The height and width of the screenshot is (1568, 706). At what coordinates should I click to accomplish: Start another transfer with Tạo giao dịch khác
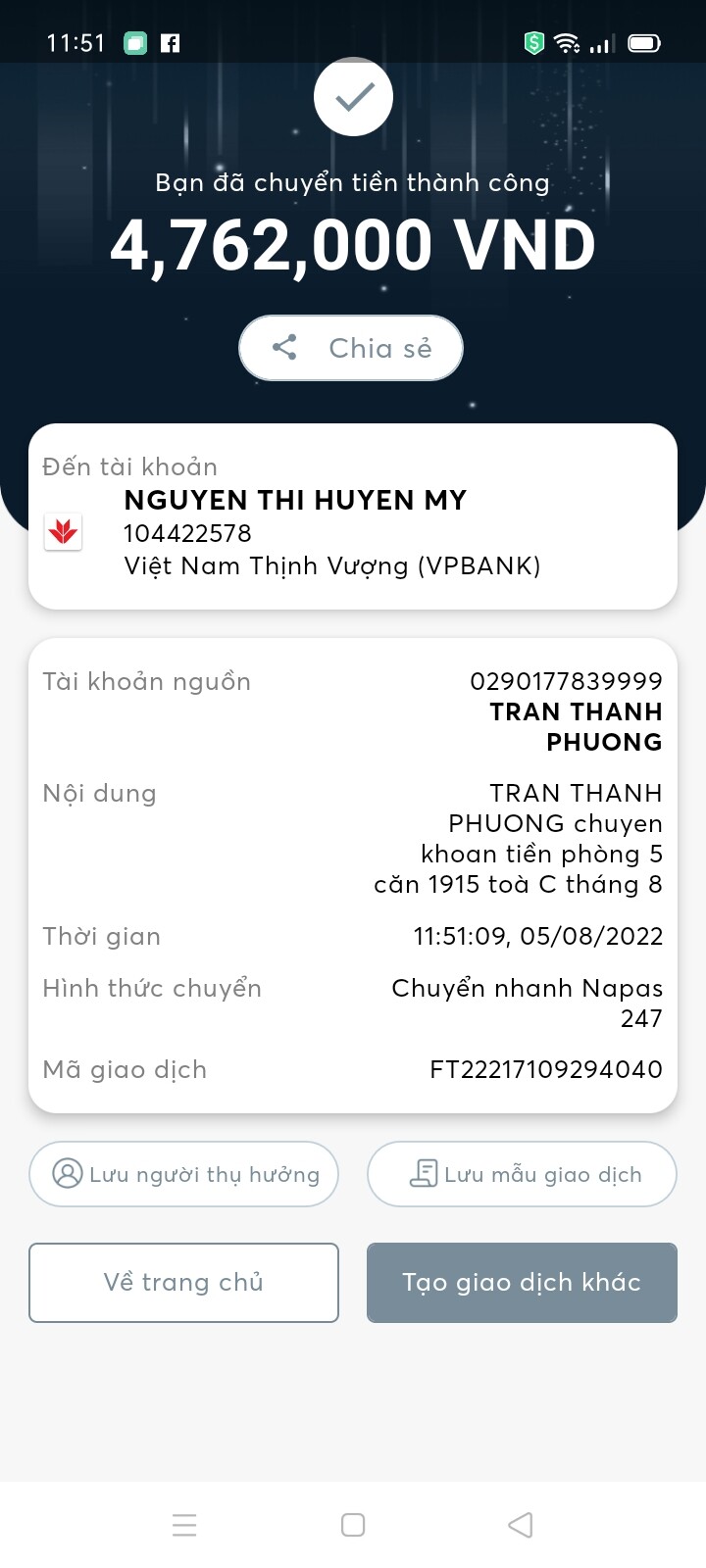pyautogui.click(x=522, y=1283)
